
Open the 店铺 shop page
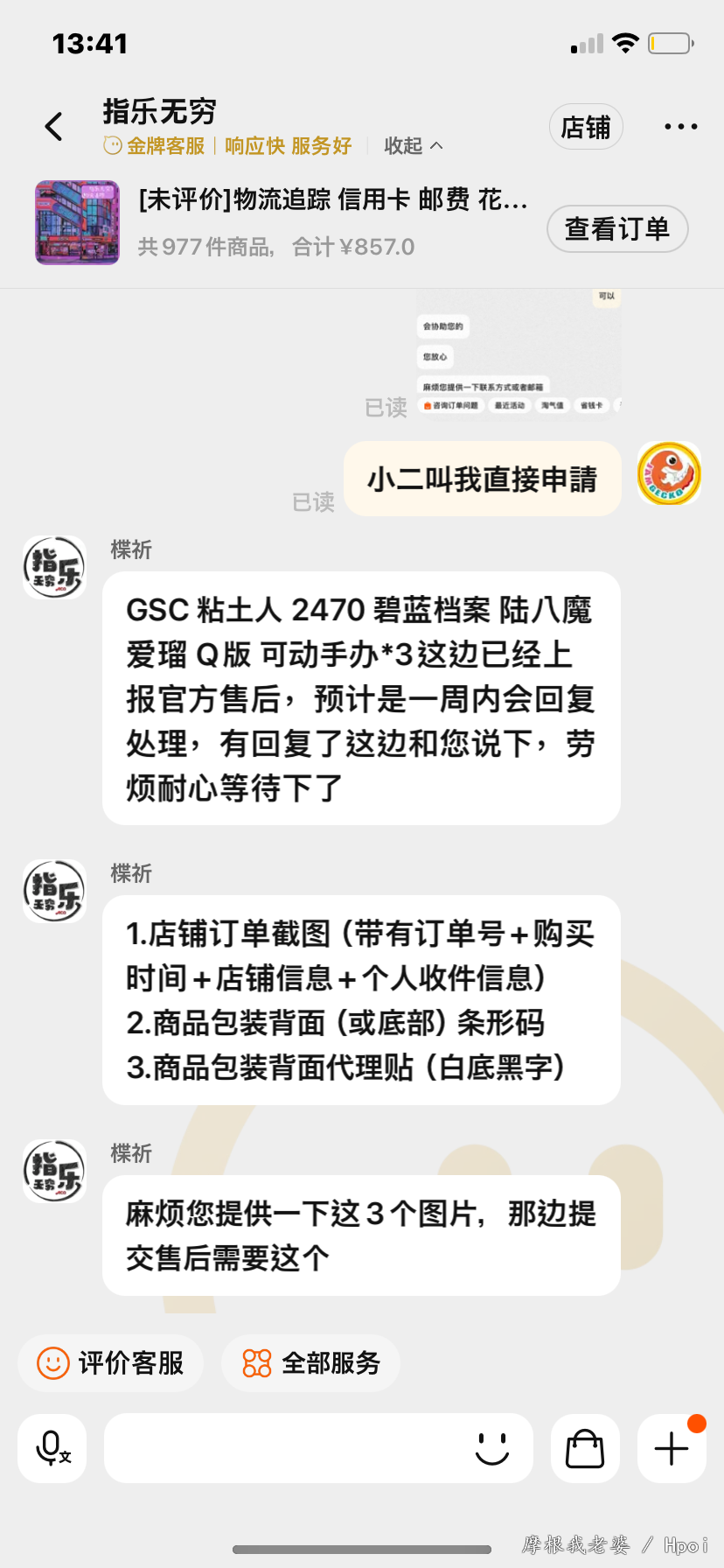tap(586, 127)
